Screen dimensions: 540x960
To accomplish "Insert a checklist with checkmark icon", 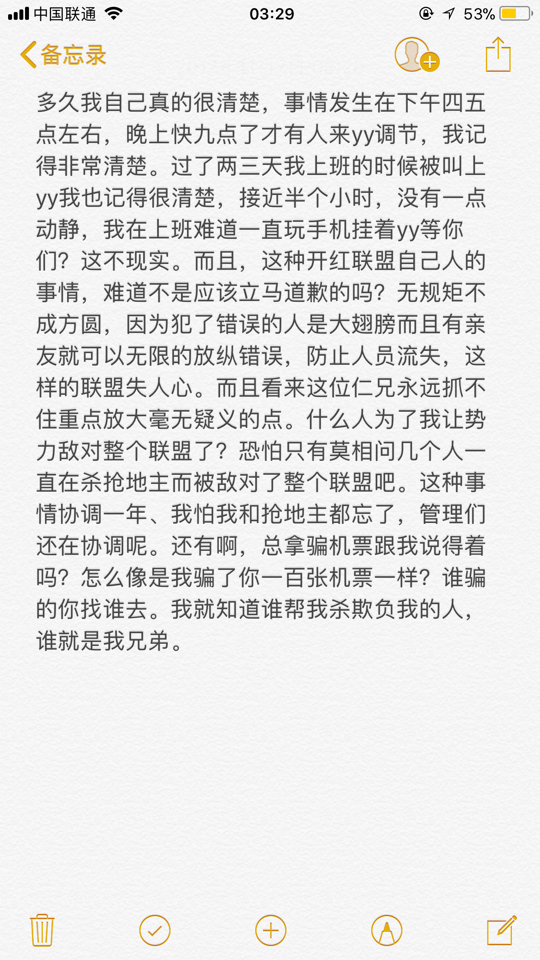I will [155, 931].
